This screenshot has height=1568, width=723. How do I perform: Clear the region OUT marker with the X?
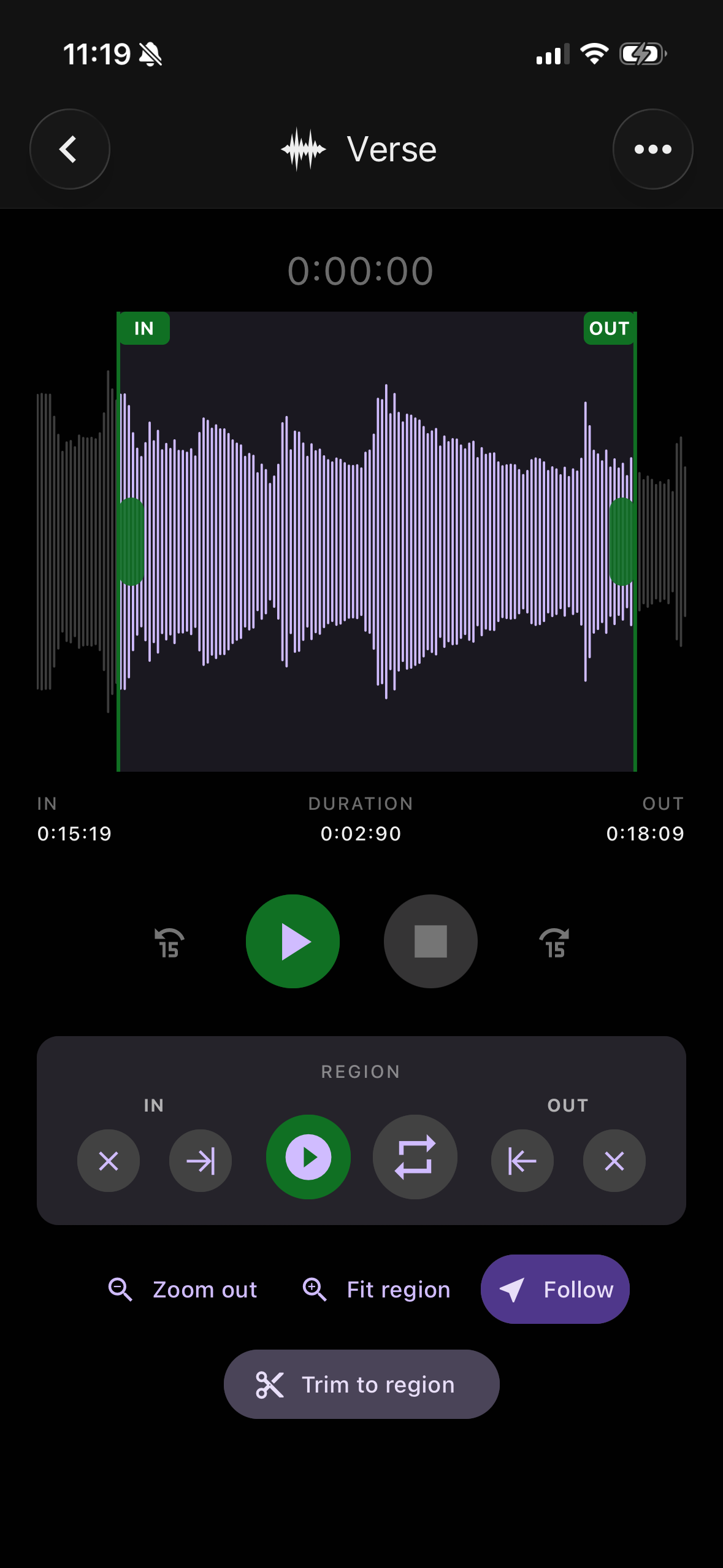coord(614,1159)
